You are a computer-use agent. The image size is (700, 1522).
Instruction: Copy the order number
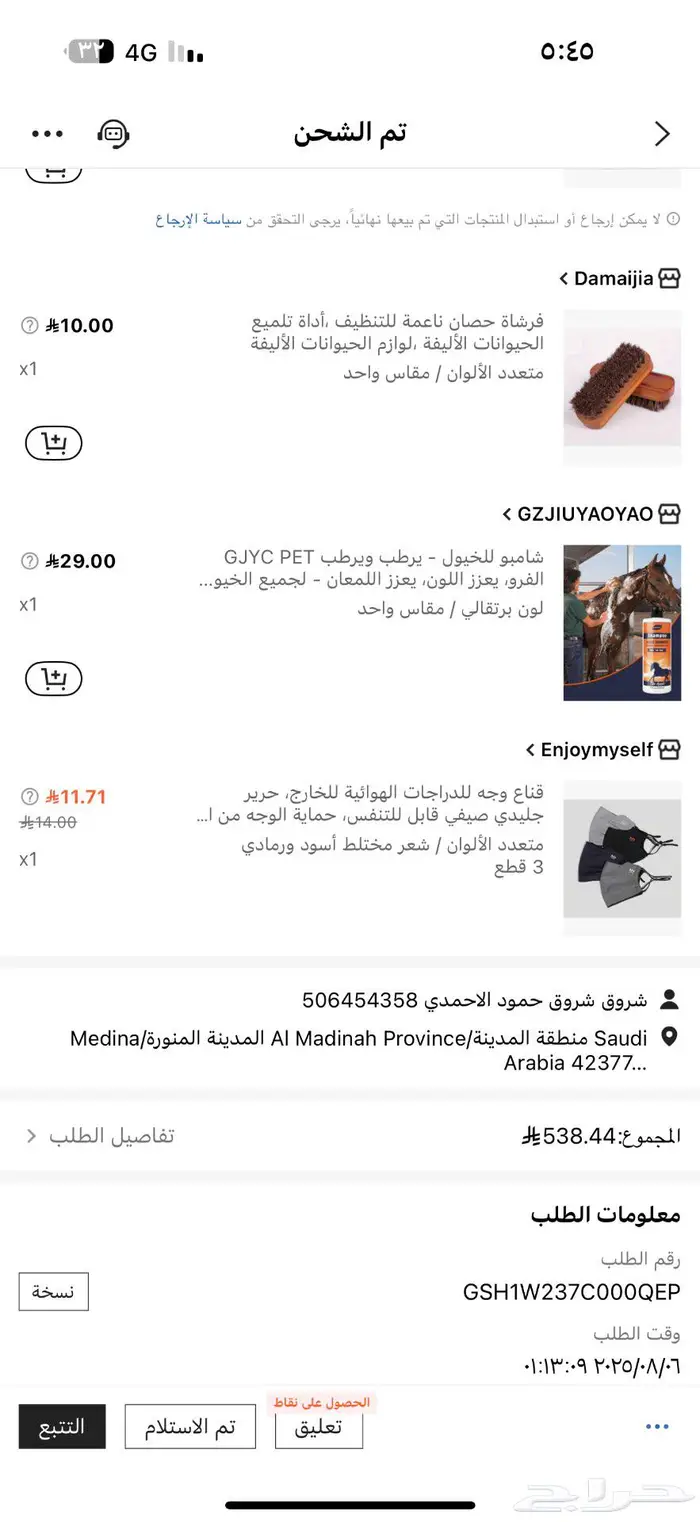tap(53, 1291)
